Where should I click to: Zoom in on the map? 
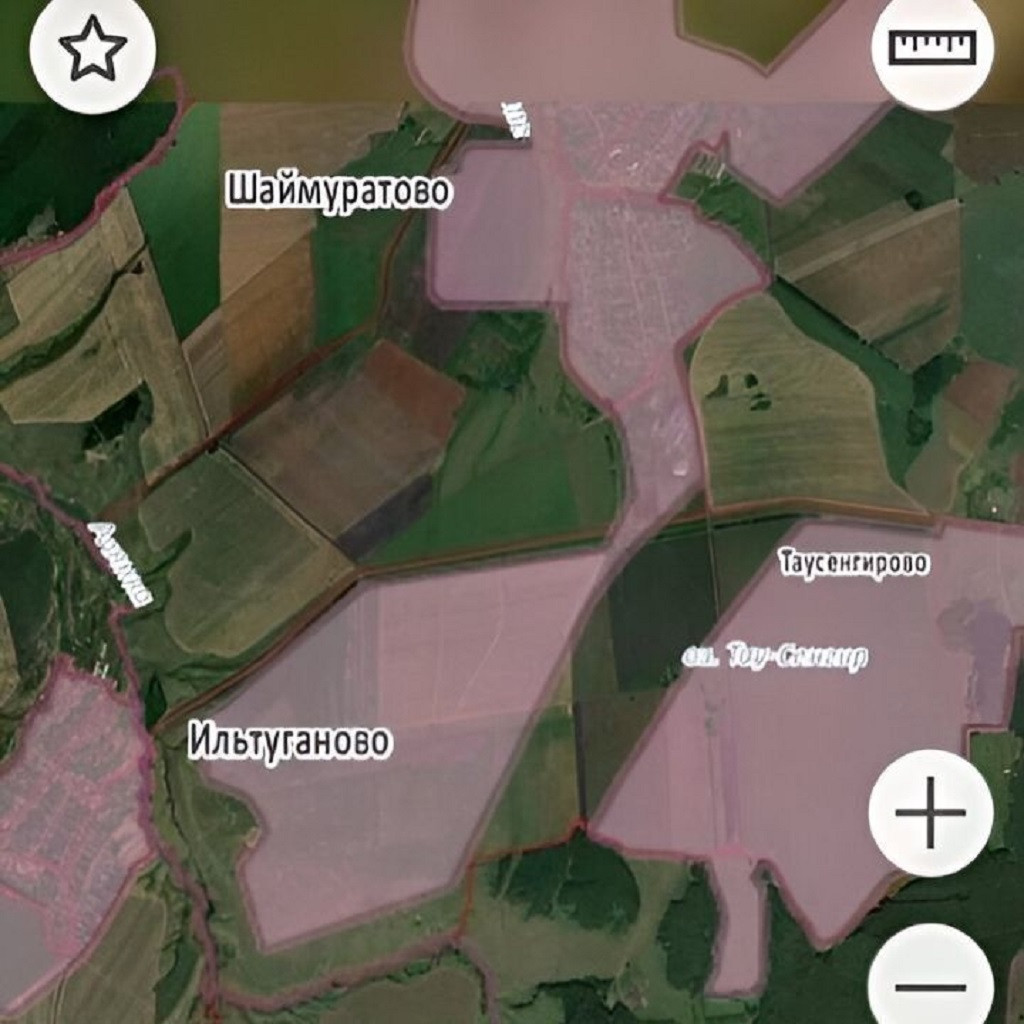930,812
